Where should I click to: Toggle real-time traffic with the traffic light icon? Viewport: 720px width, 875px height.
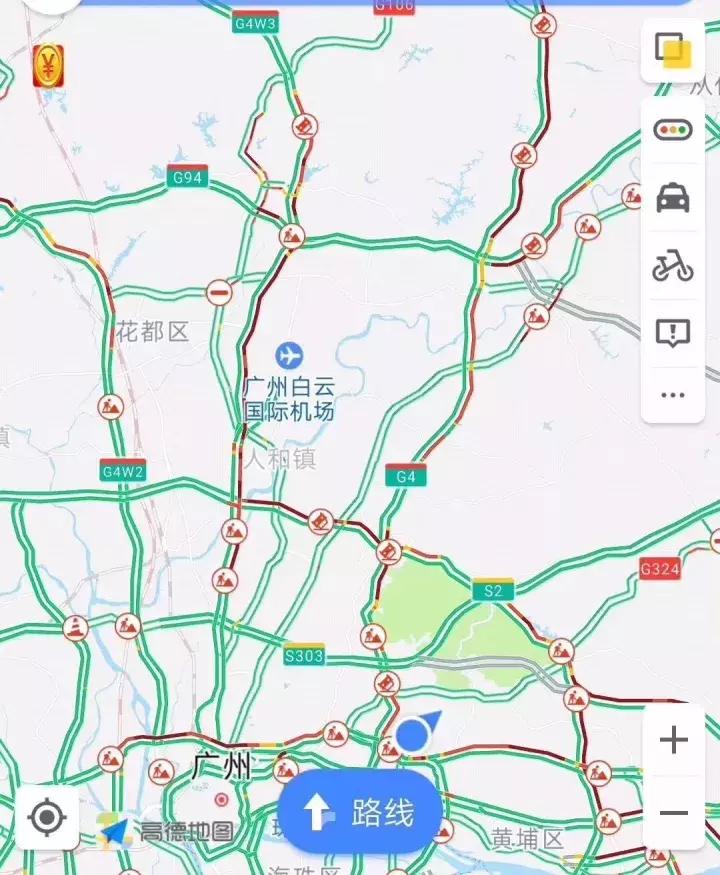(x=672, y=128)
